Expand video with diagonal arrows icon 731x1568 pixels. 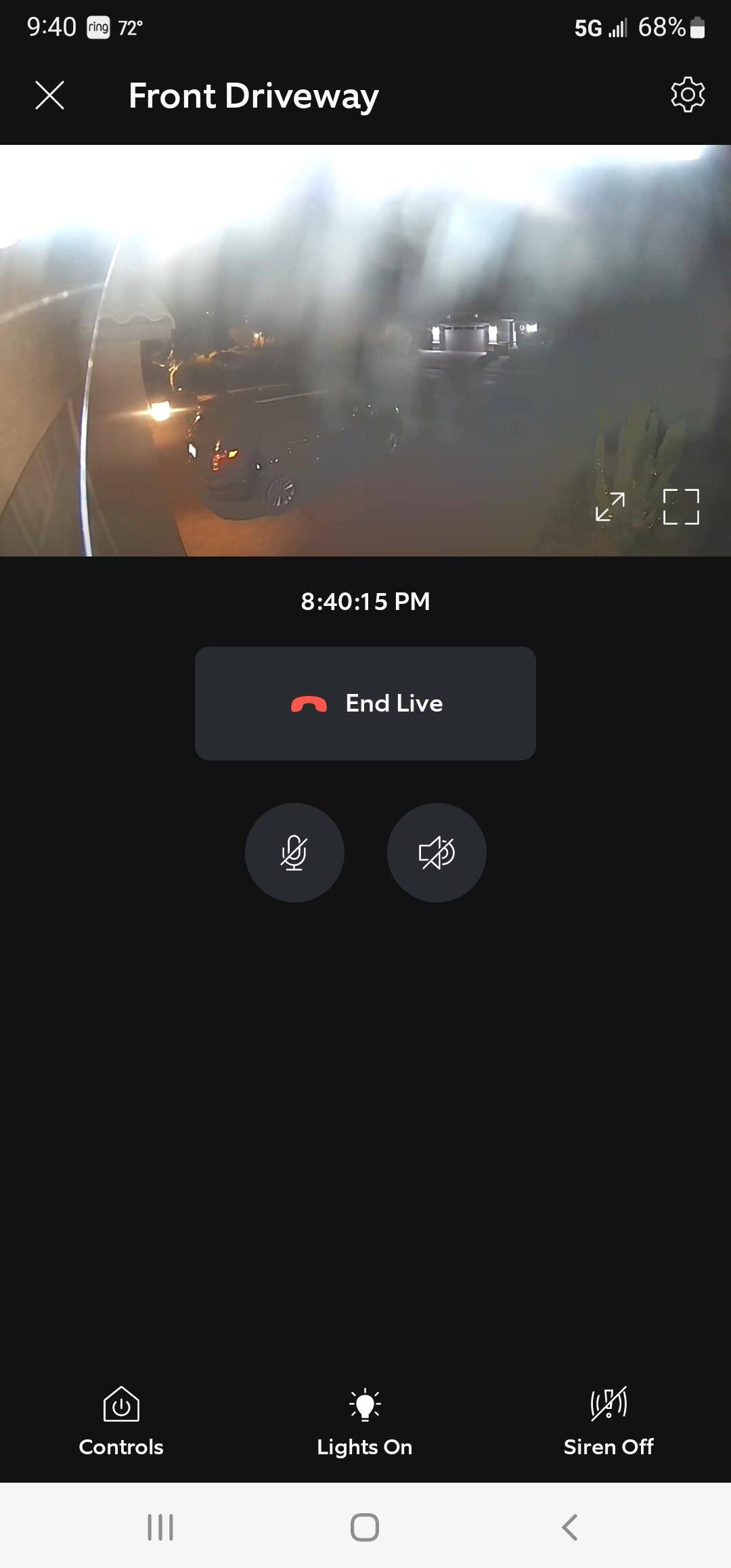tap(610, 506)
